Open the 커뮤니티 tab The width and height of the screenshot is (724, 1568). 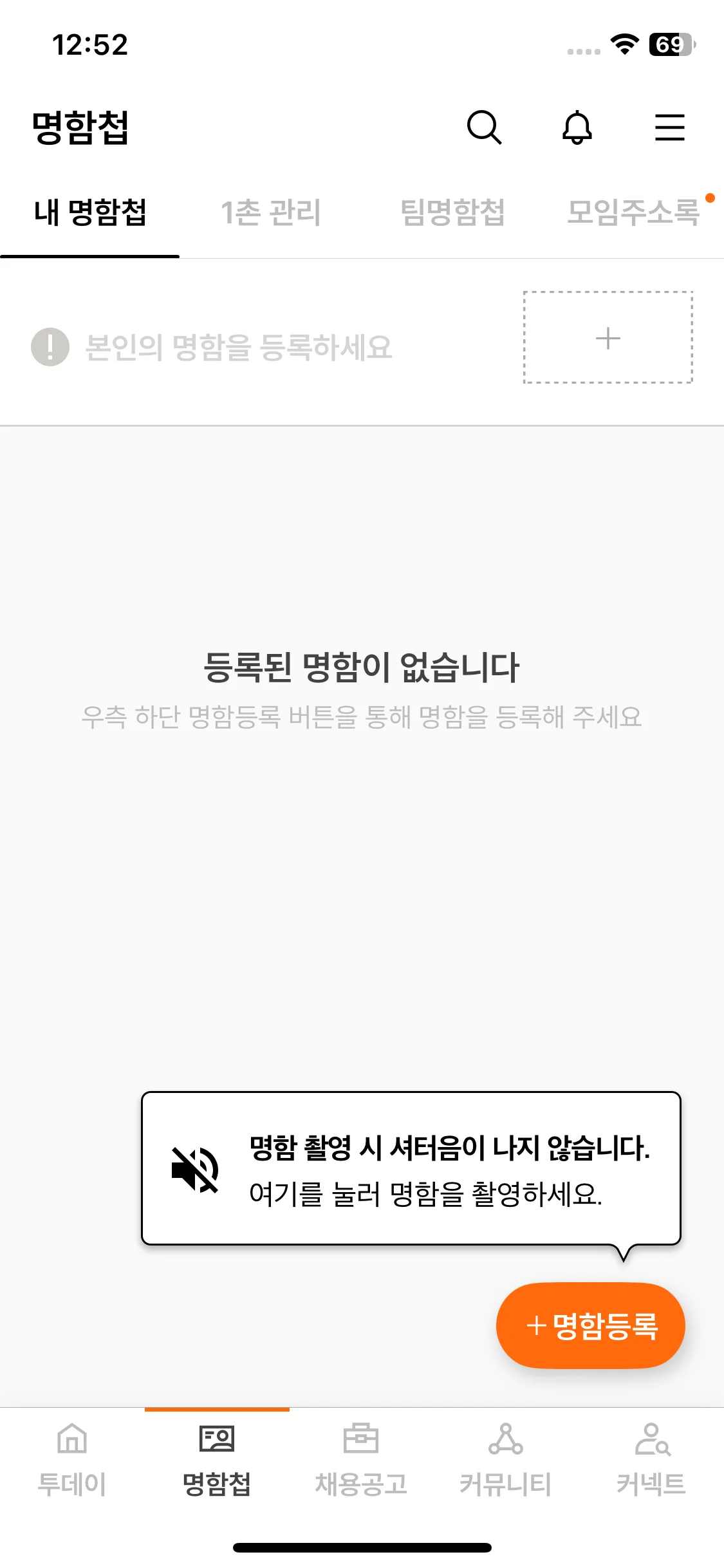pyautogui.click(x=505, y=1460)
